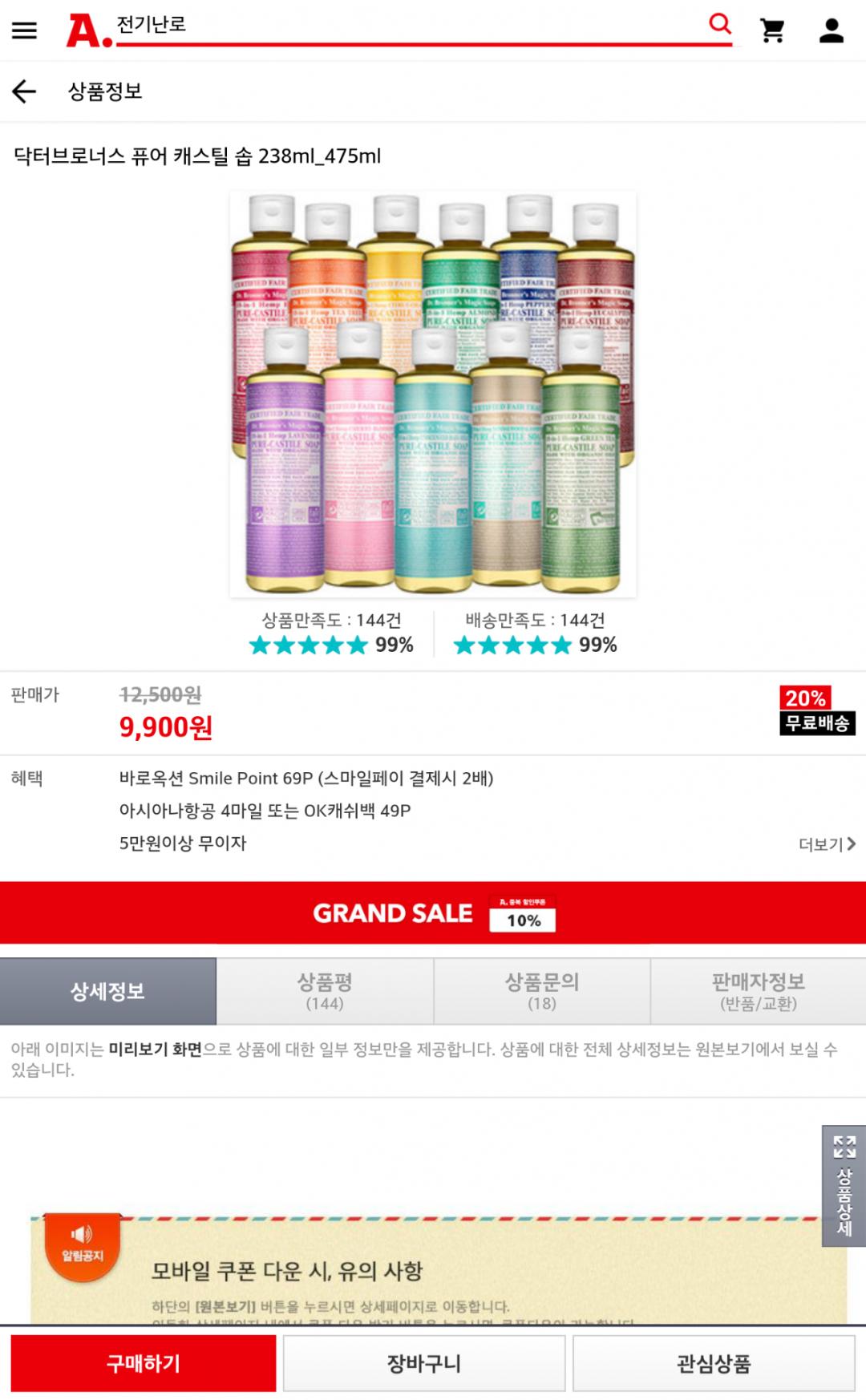Tap the red 구매하기 button
The width and height of the screenshot is (866, 1400).
coord(144,1363)
